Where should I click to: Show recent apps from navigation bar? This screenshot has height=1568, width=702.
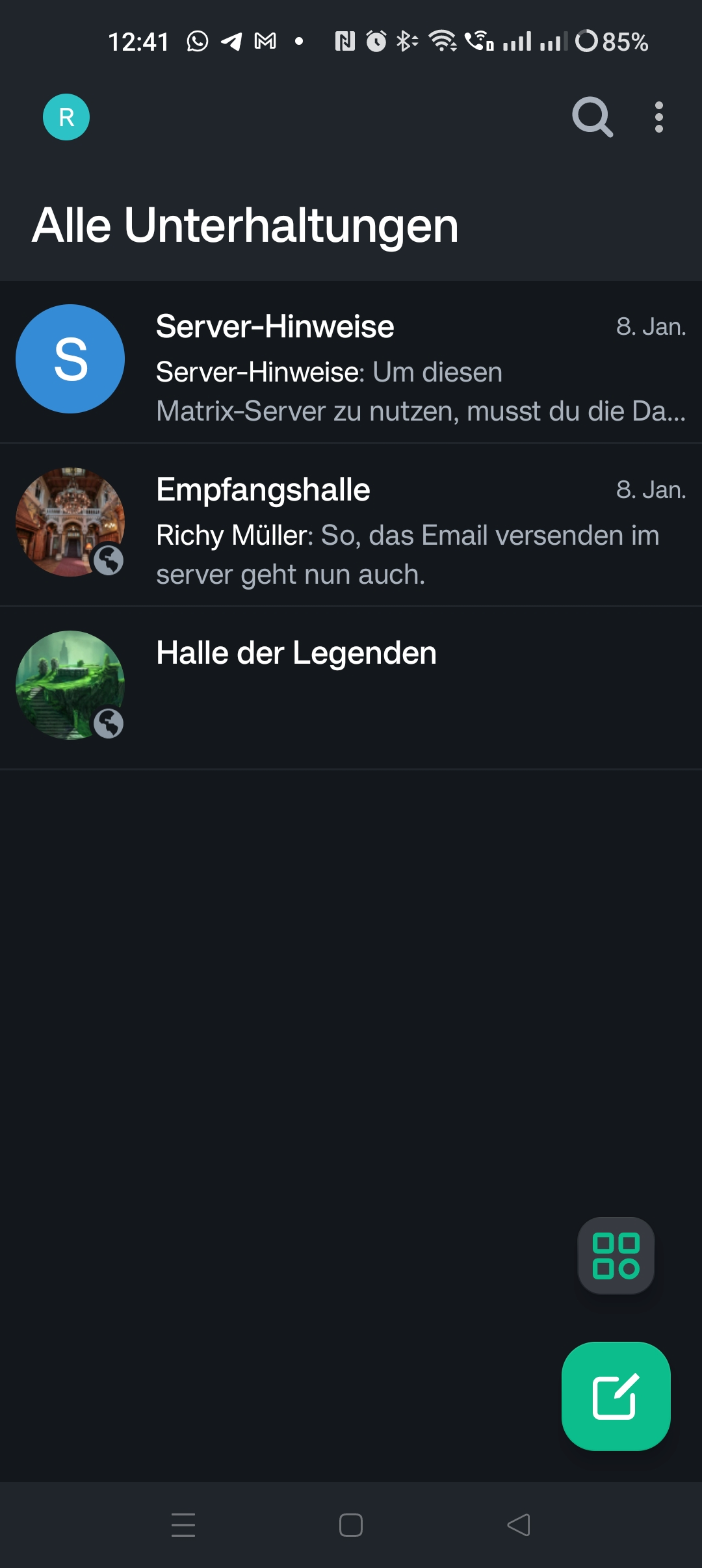pos(183,1525)
